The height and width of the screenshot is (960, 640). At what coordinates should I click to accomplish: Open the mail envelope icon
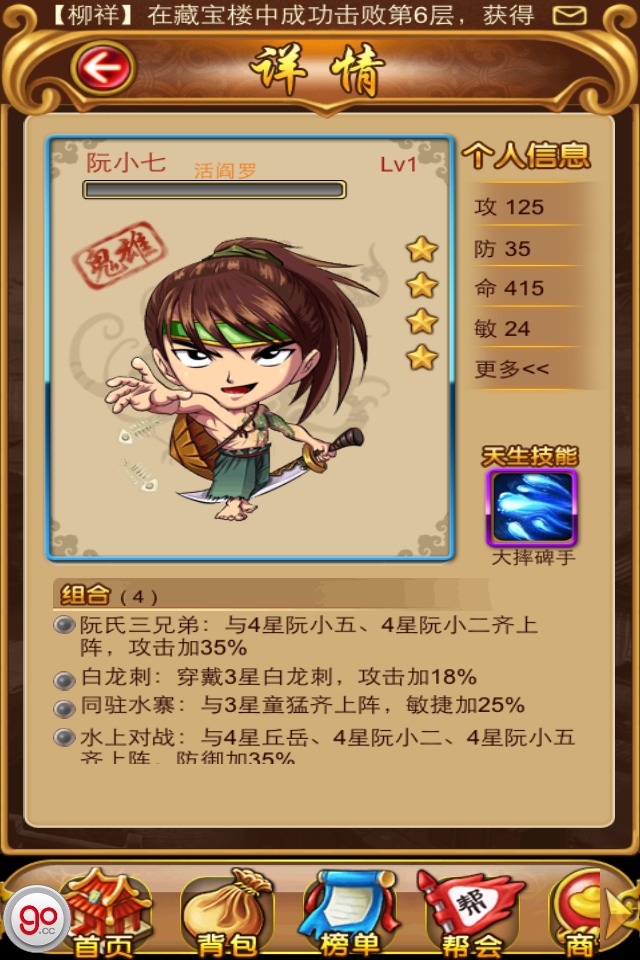pos(570,15)
